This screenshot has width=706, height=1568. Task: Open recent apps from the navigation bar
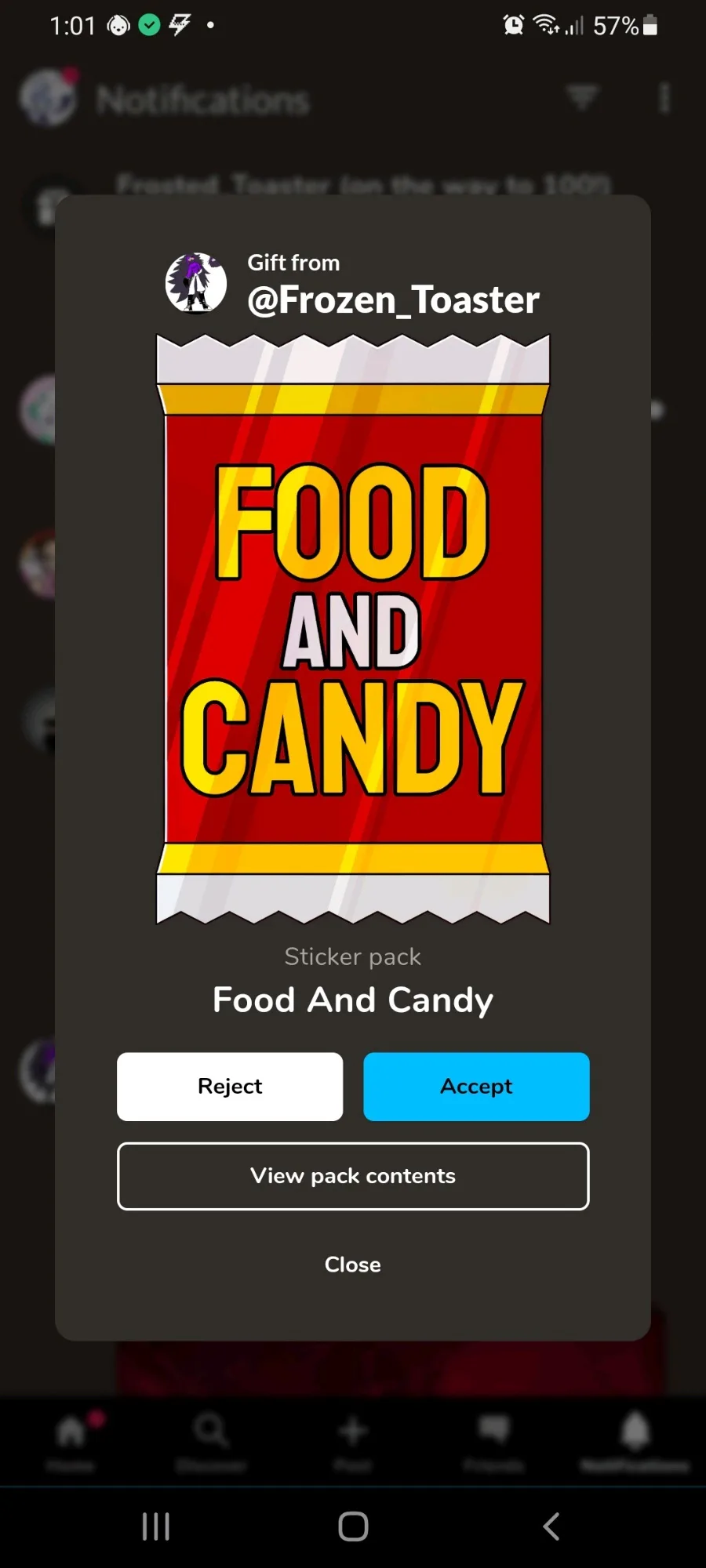(155, 1526)
